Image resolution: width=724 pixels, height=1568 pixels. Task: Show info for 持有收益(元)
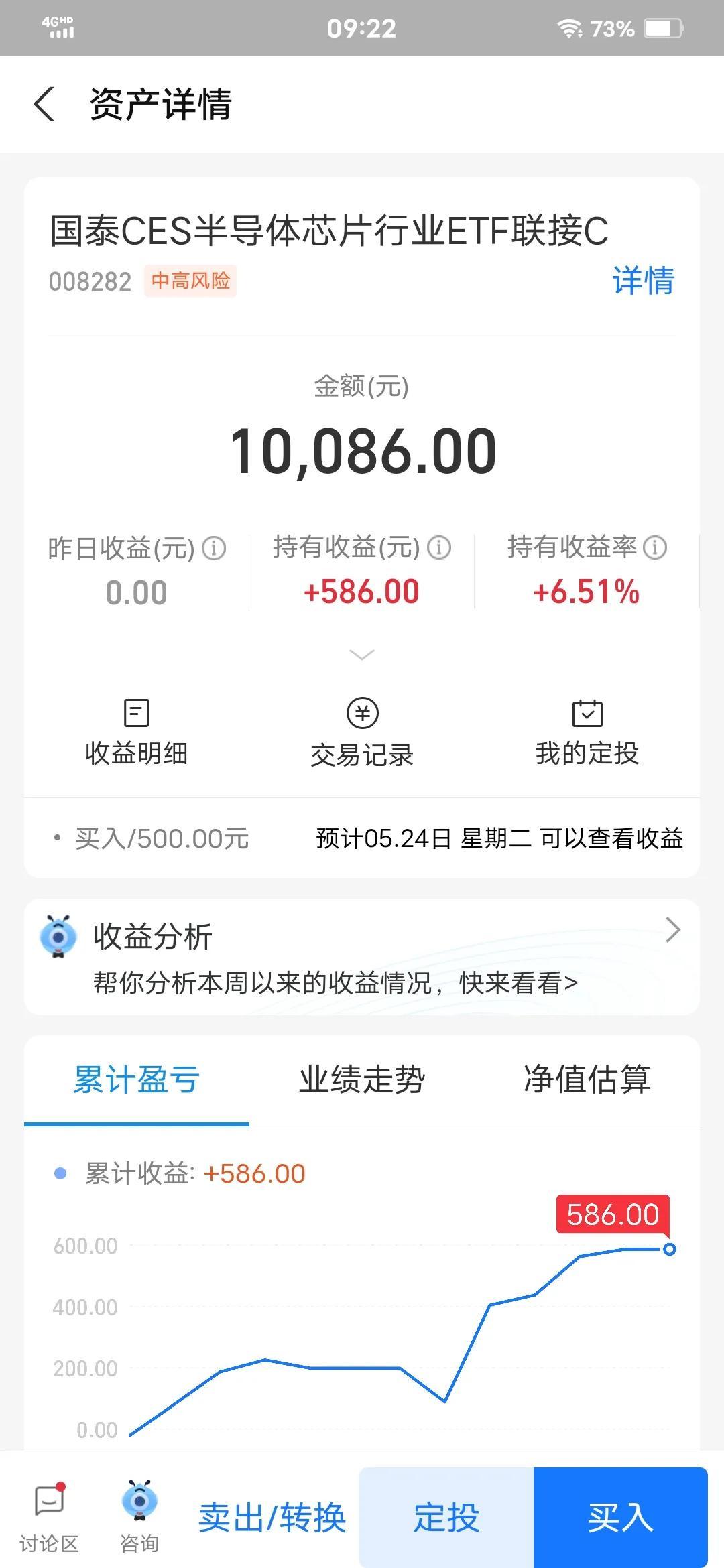pyautogui.click(x=439, y=547)
